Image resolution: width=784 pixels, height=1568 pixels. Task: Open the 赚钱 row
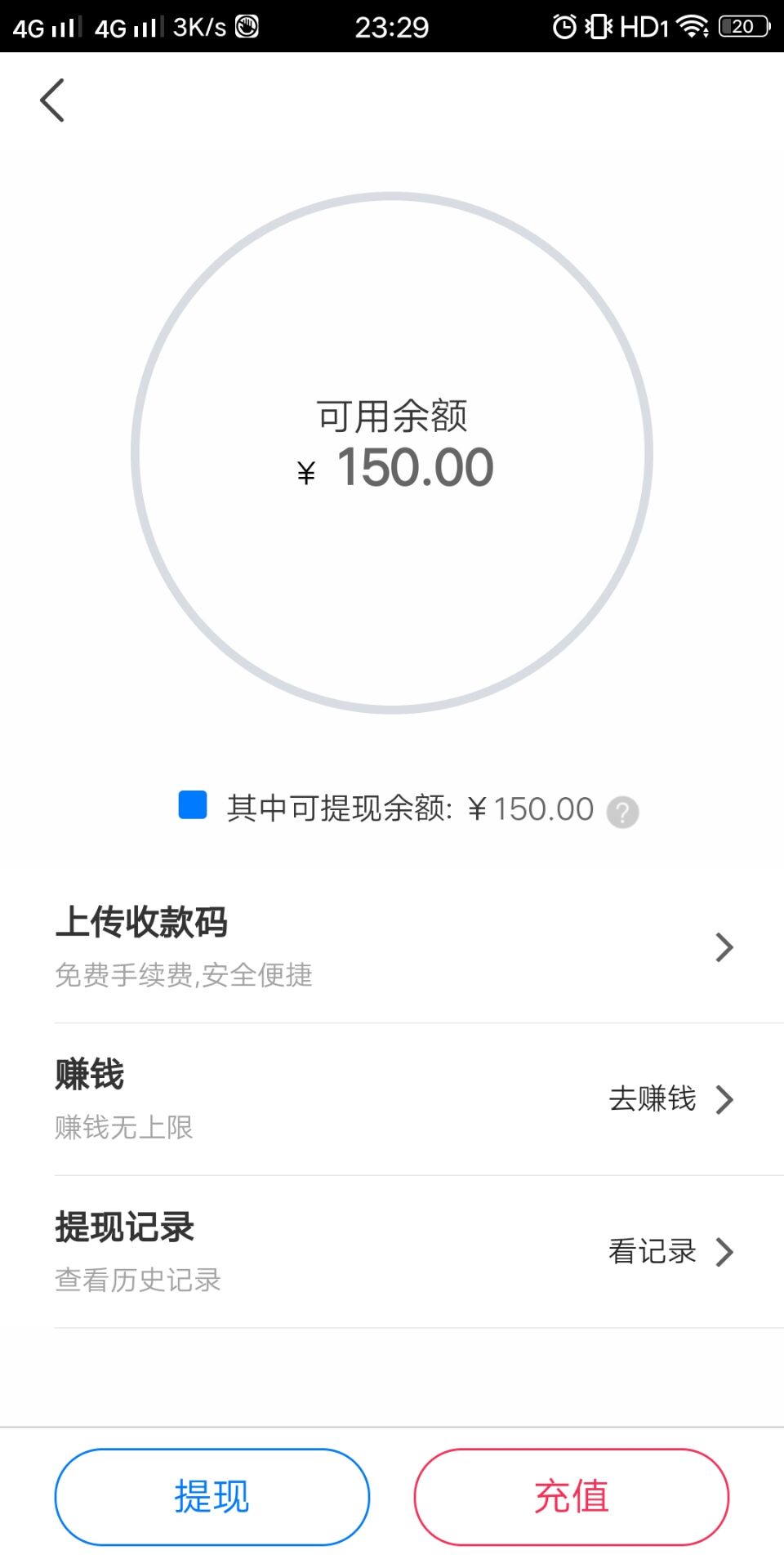pyautogui.click(x=392, y=1099)
